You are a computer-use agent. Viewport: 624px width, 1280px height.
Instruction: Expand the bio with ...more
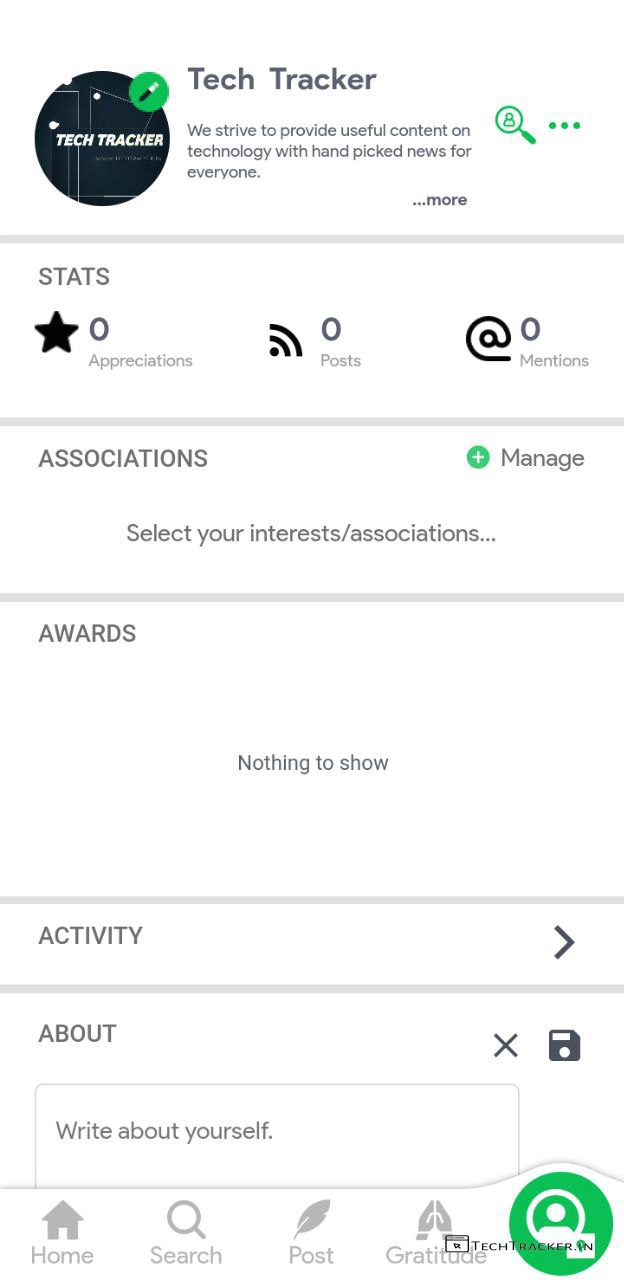[x=440, y=200]
